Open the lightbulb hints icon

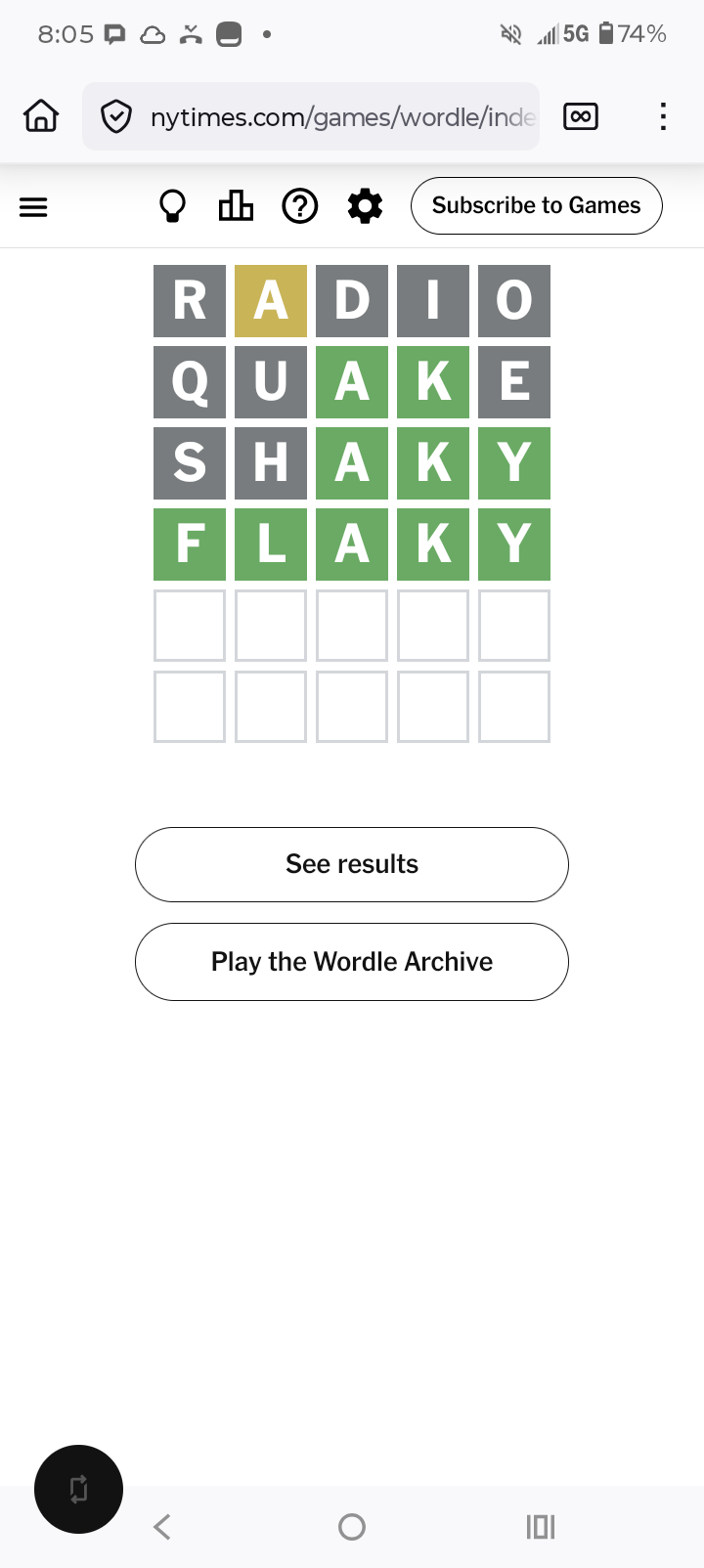[172, 206]
